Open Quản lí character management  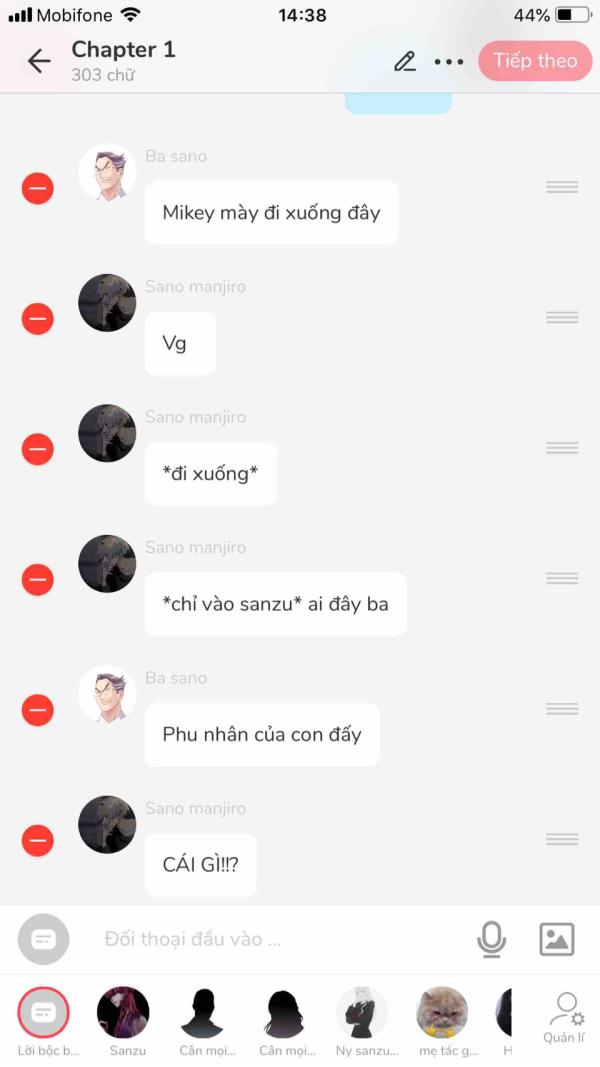565,1015
